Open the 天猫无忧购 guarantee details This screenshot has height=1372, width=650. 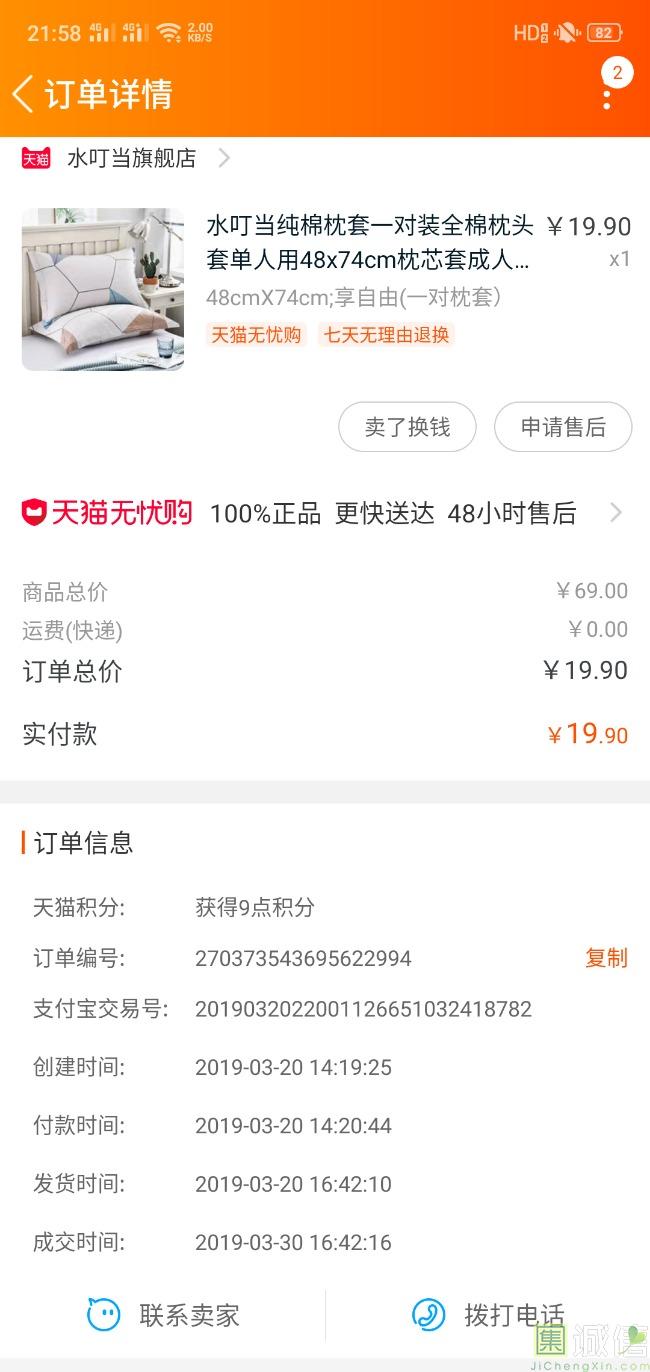tap(324, 513)
